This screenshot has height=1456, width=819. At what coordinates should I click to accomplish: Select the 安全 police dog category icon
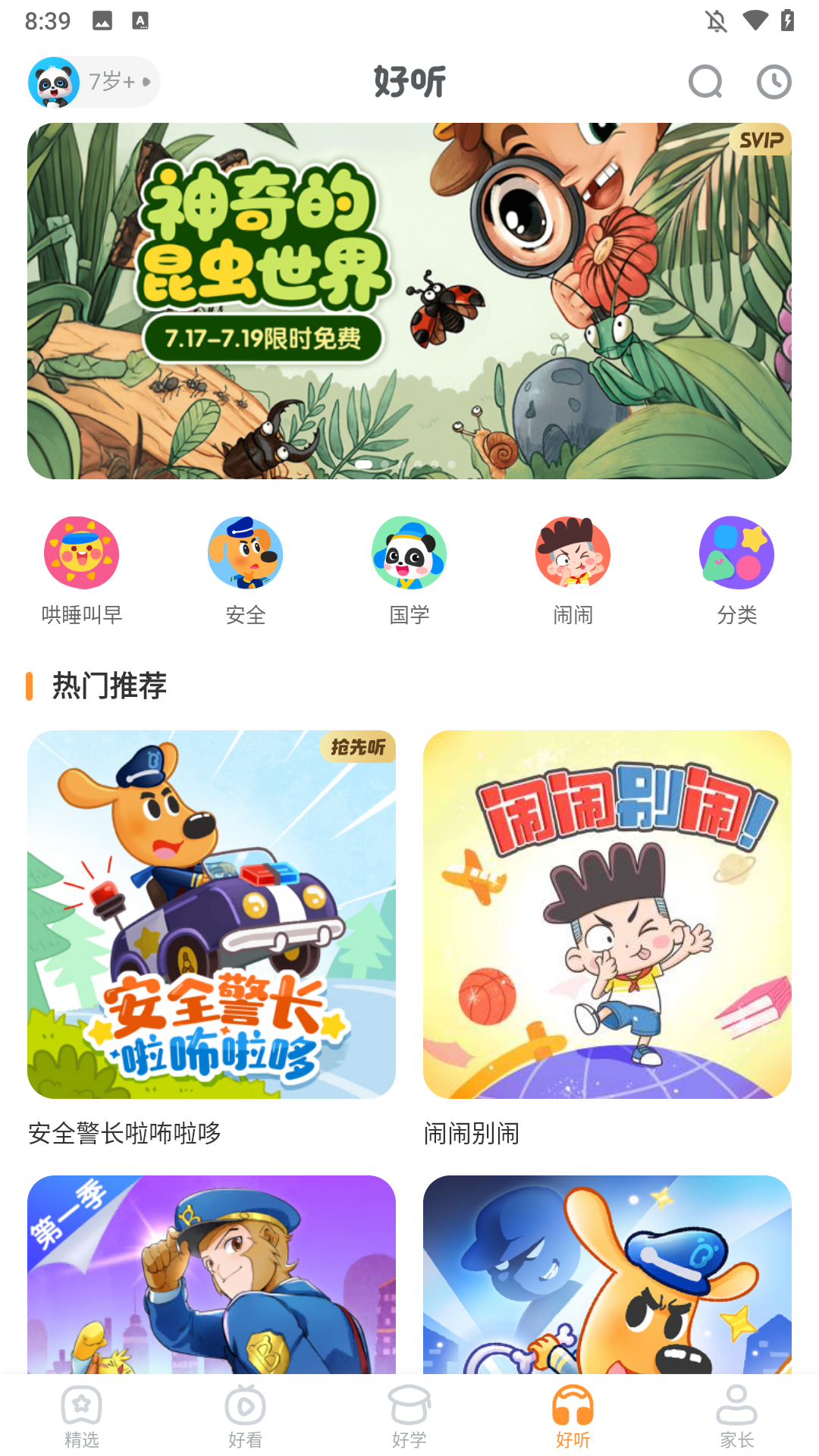(245, 553)
